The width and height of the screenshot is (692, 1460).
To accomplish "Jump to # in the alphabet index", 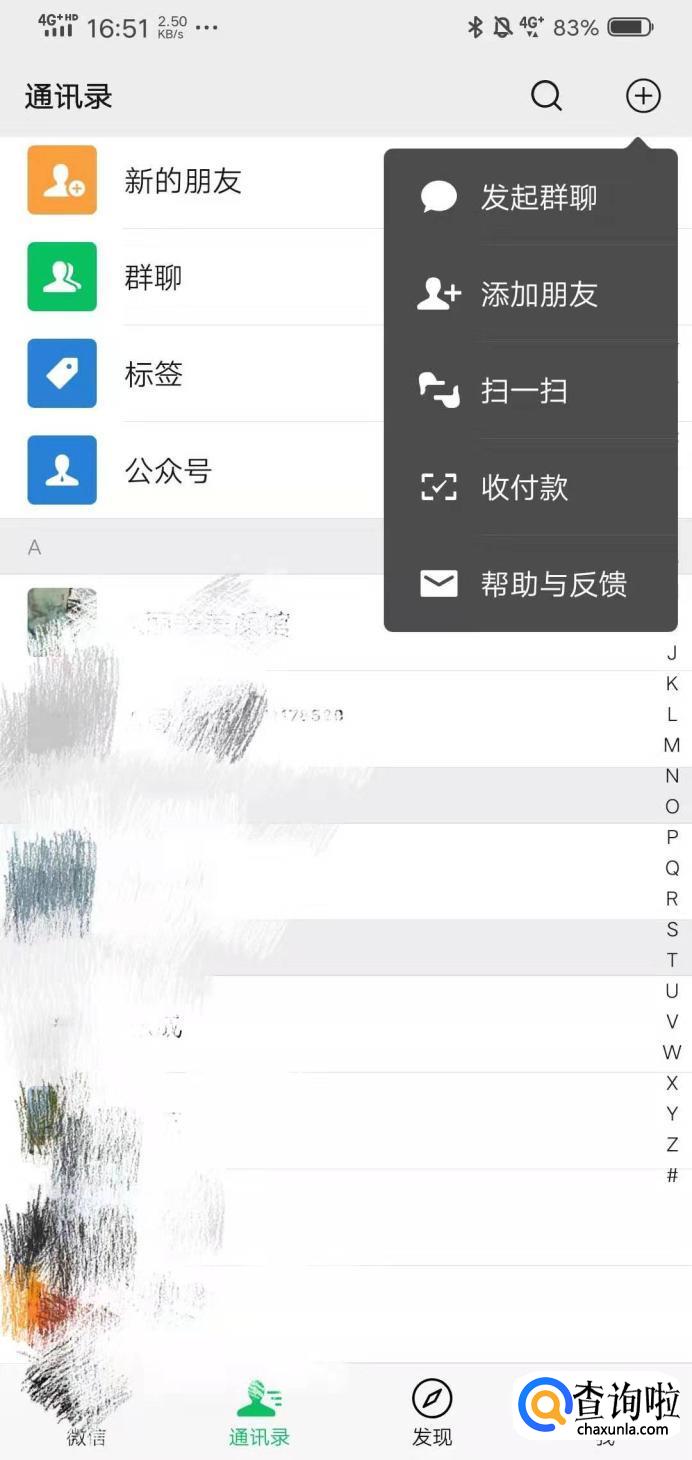I will [x=672, y=1175].
